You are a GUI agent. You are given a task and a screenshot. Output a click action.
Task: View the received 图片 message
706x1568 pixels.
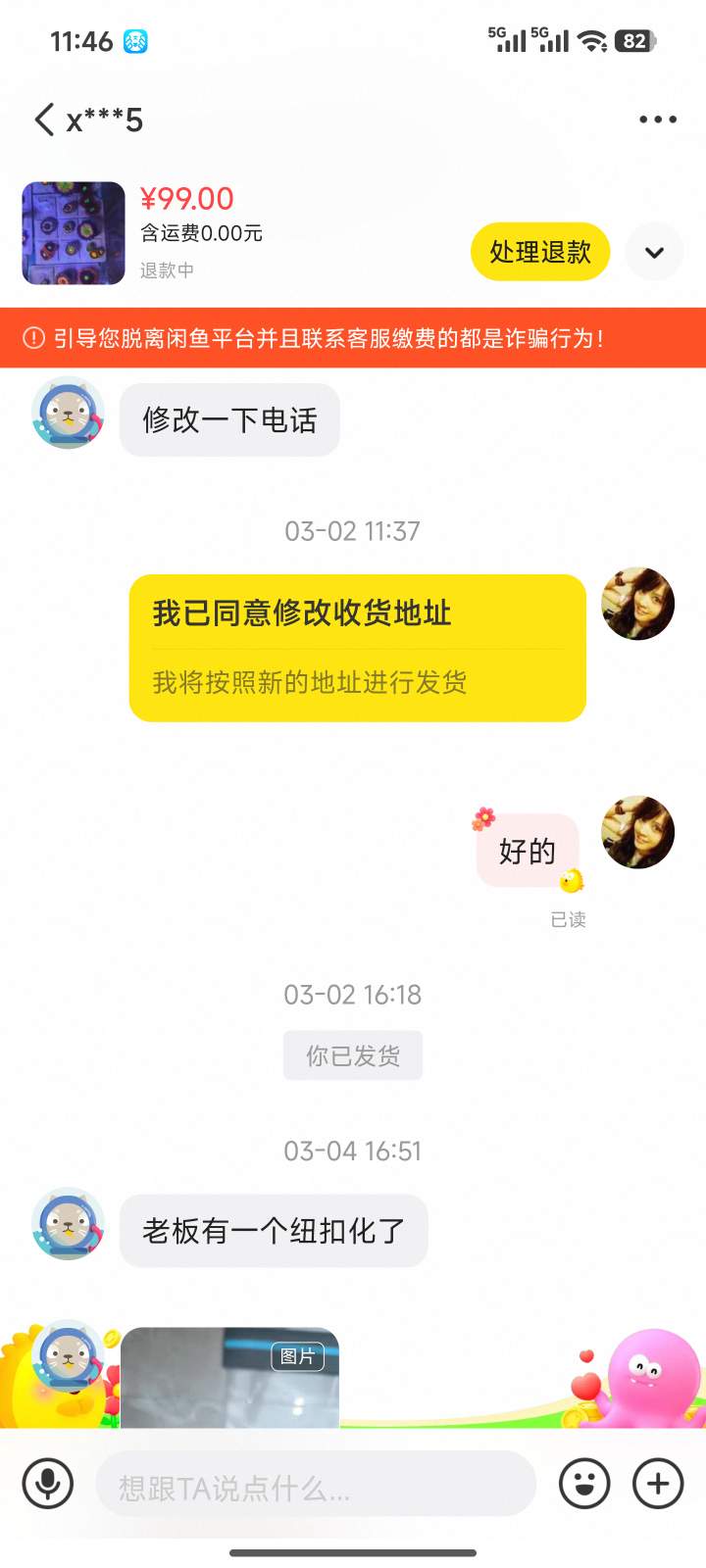[x=229, y=1377]
